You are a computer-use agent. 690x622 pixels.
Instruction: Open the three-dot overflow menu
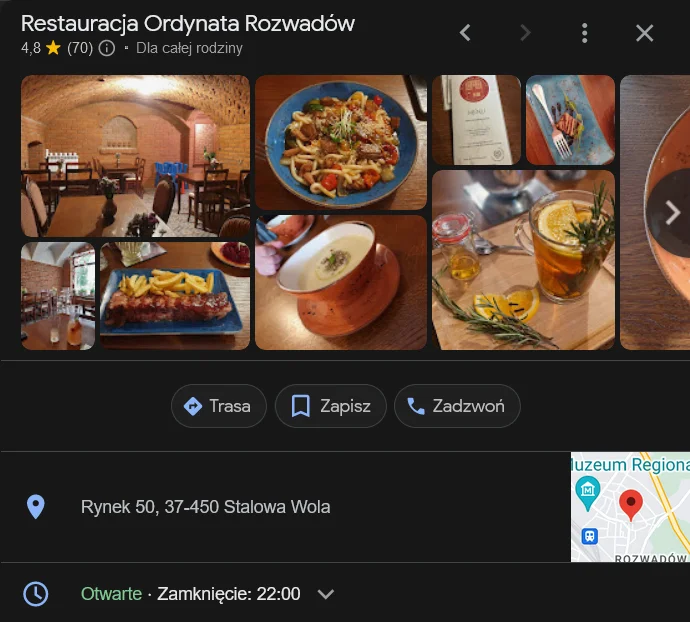585,33
